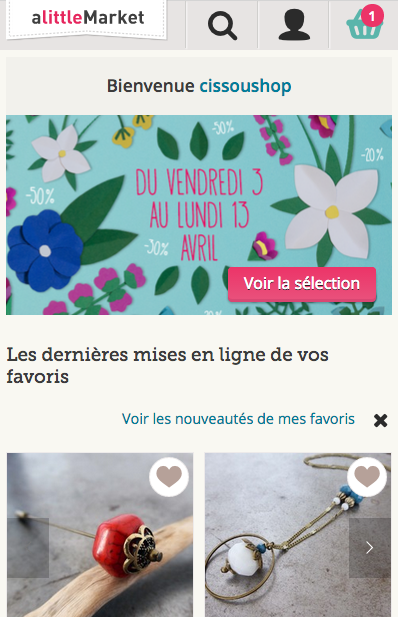Screen dimensions: 398x617
Task: Open the cissoushop profile link
Action: [245, 86]
